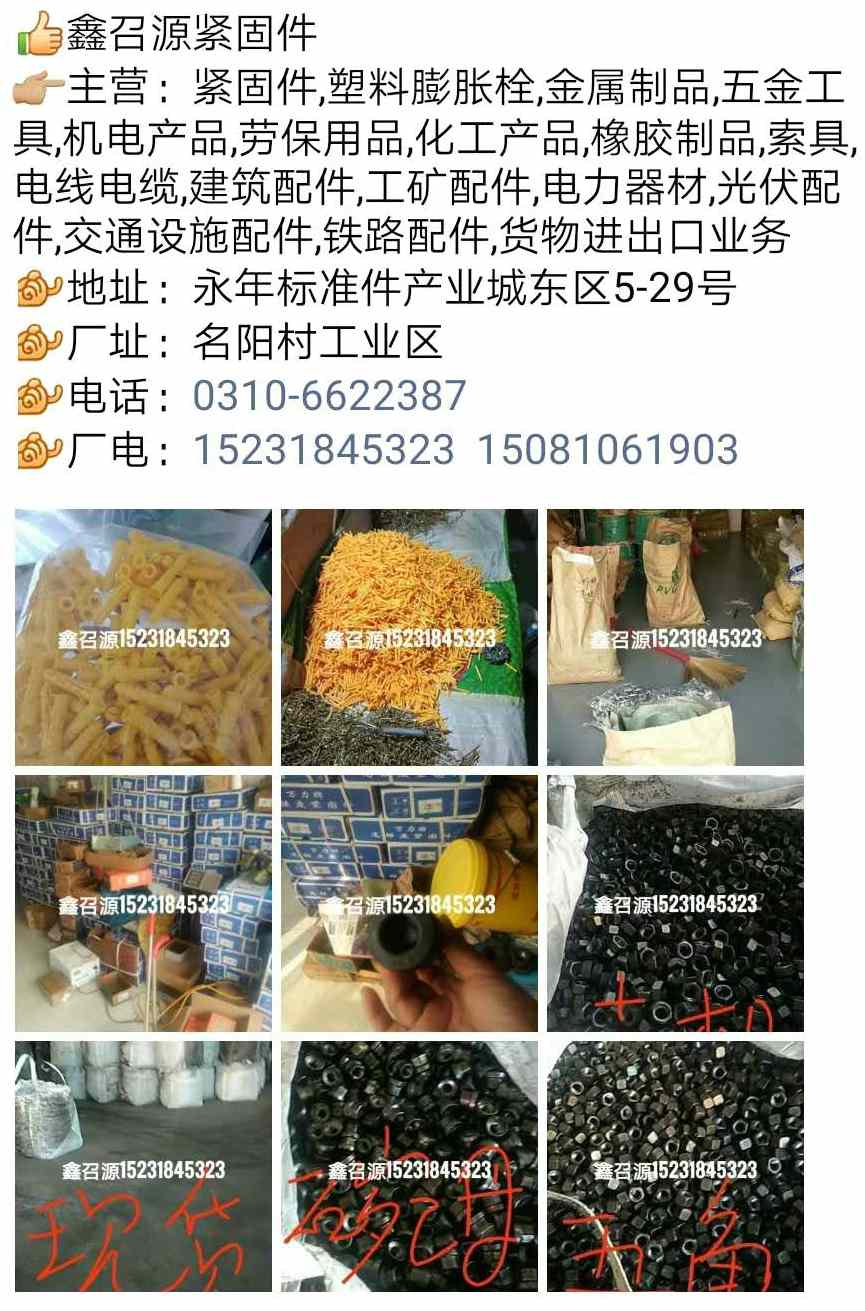View the stacked blue boxes warehouse photo
The width and height of the screenshot is (865, 1311).
(x=143, y=903)
